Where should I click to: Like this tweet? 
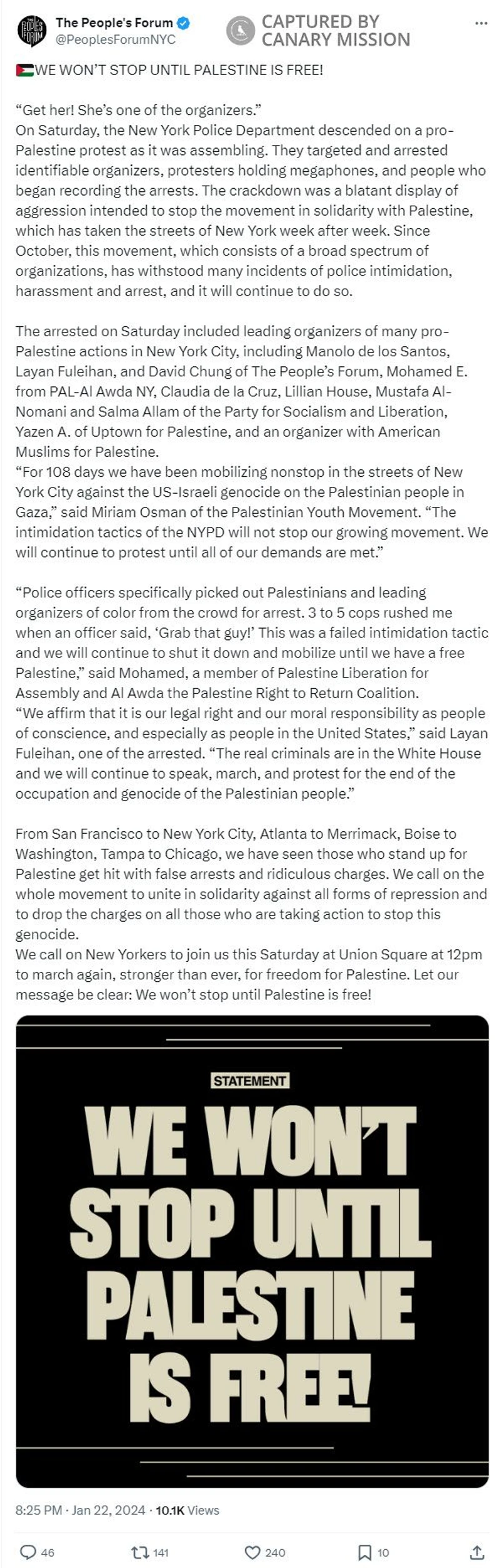pos(252,1552)
